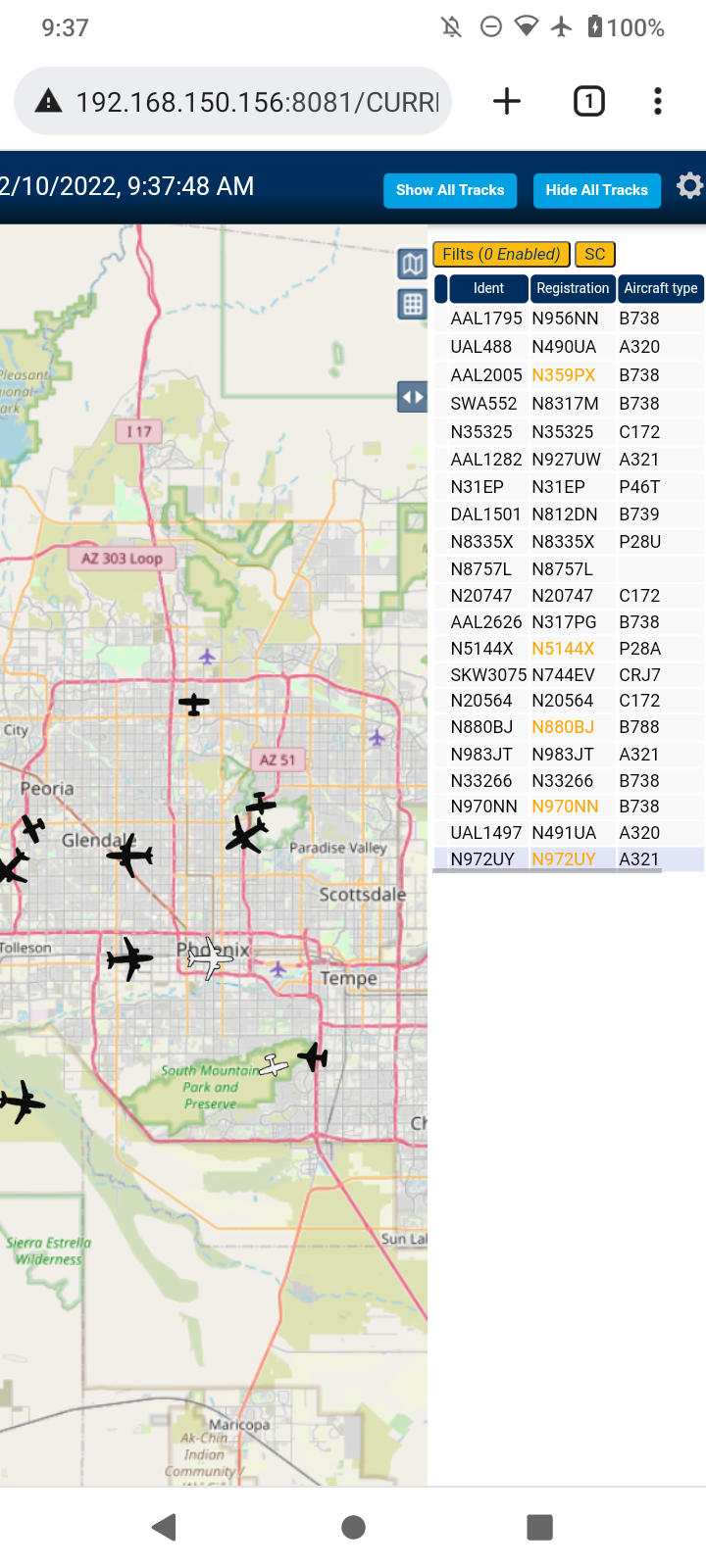This screenshot has height=1568, width=706.
Task: Sort by Aircraft type column
Action: pos(661,288)
